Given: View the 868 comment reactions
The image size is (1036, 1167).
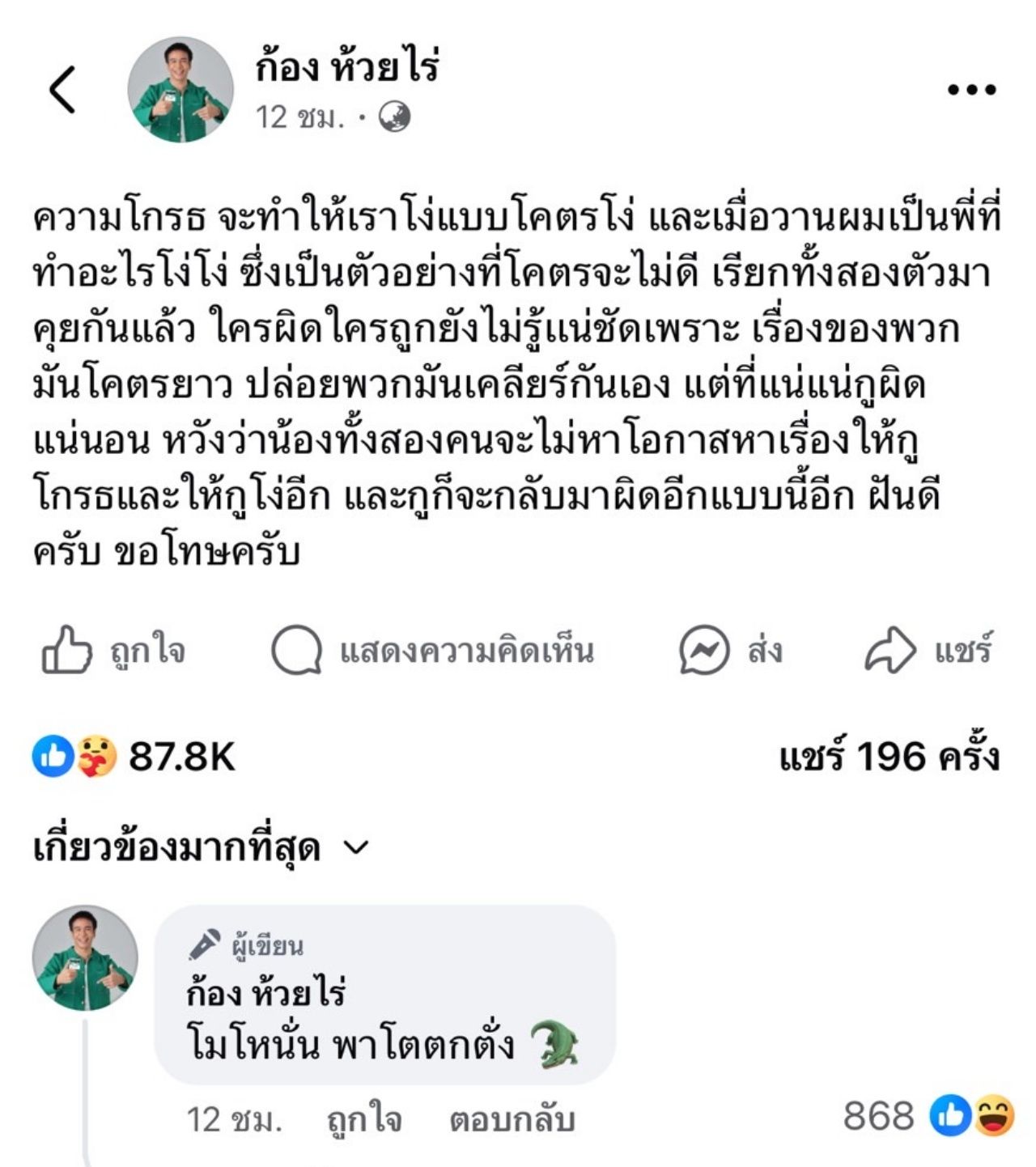Looking at the screenshot, I should pos(928,1116).
